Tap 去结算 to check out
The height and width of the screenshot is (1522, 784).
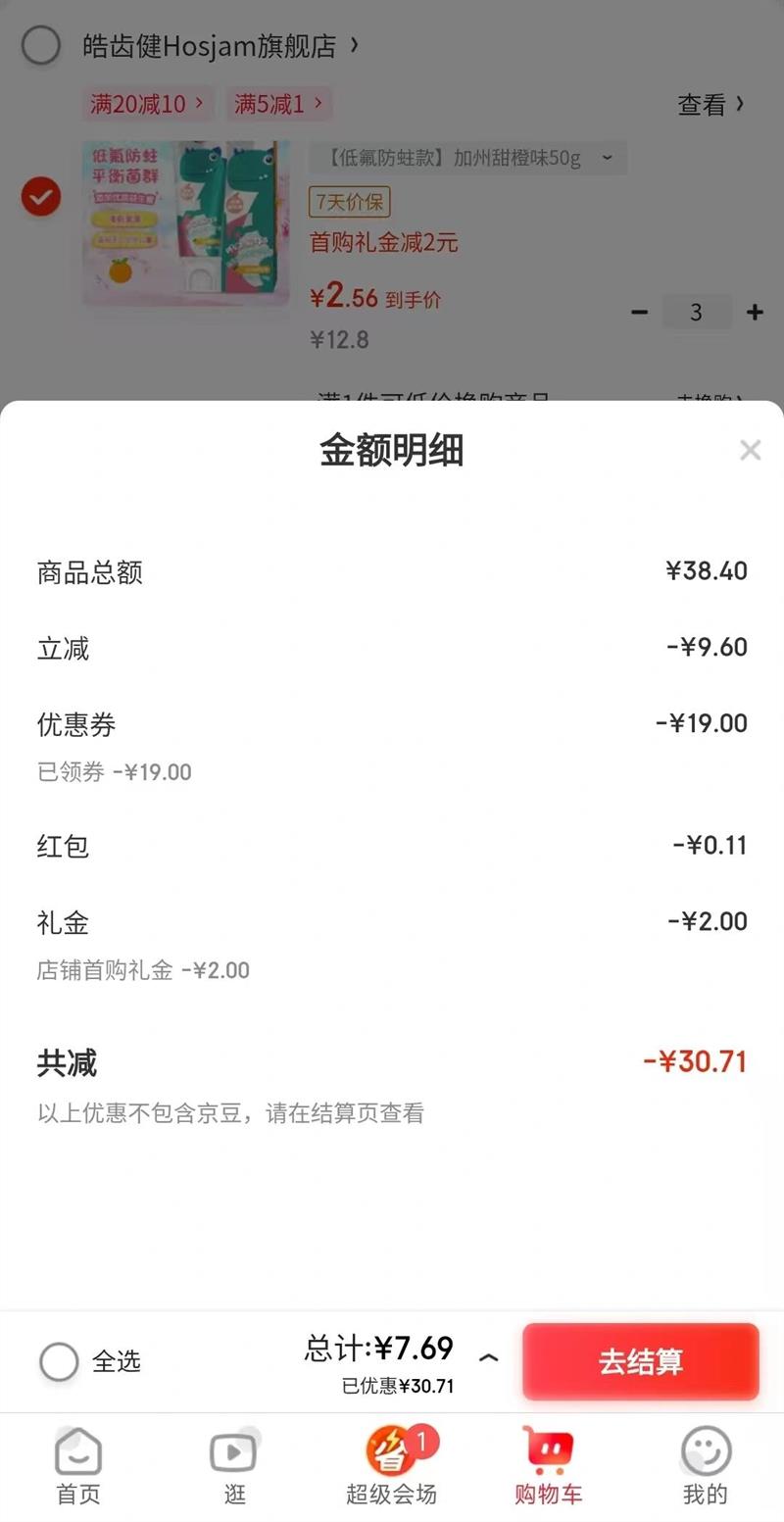[x=641, y=1361]
